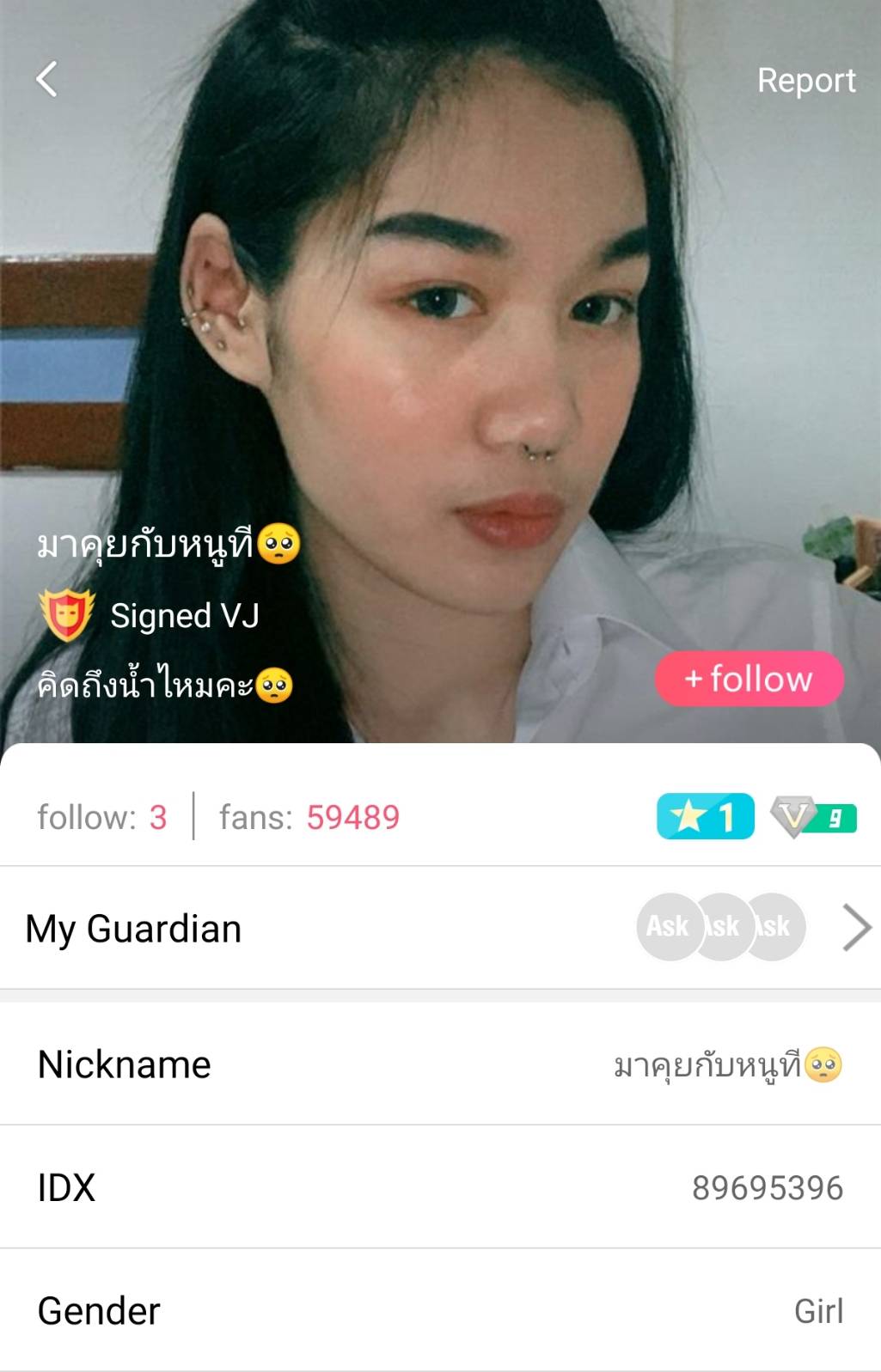
Task: Report this profile
Action: tap(805, 81)
